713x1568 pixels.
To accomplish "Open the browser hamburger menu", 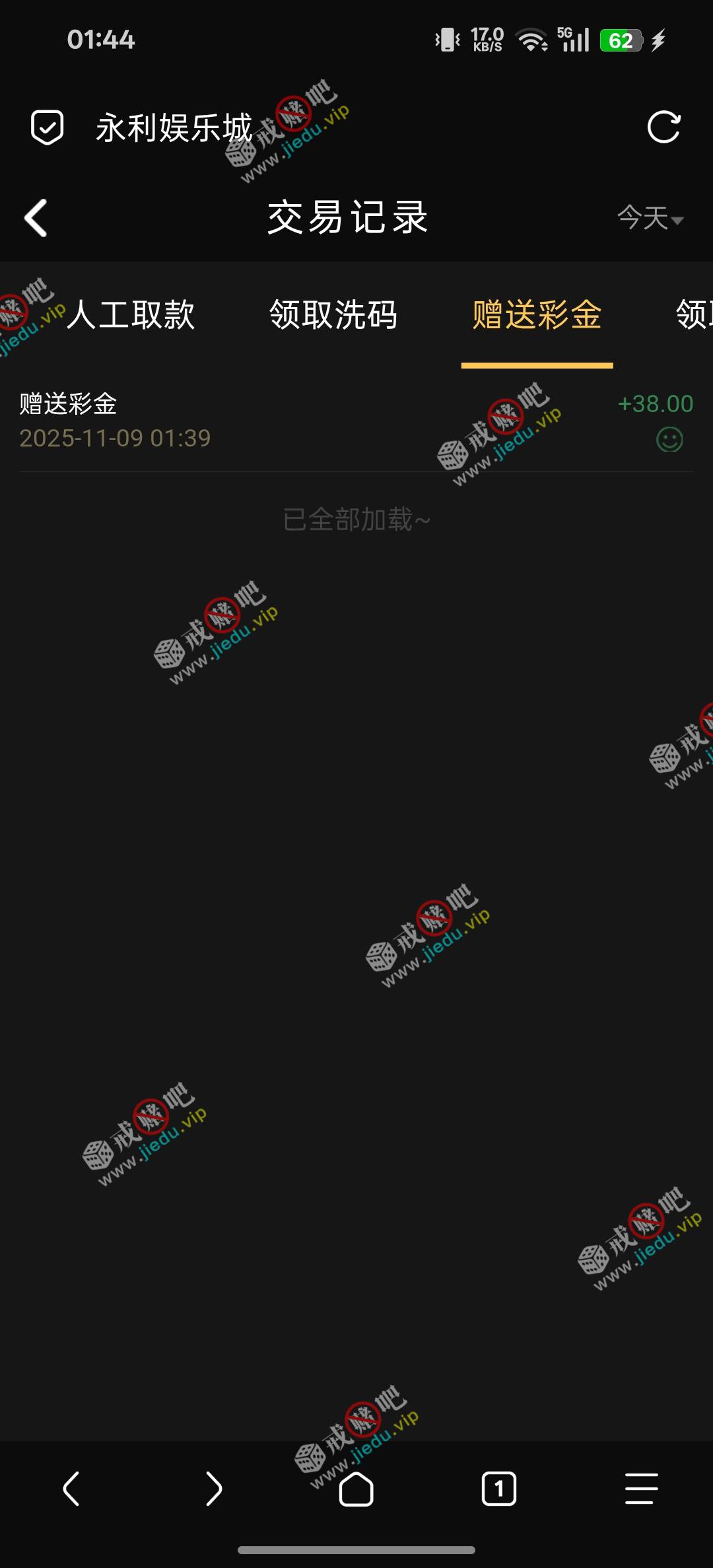I will pyautogui.click(x=642, y=1489).
